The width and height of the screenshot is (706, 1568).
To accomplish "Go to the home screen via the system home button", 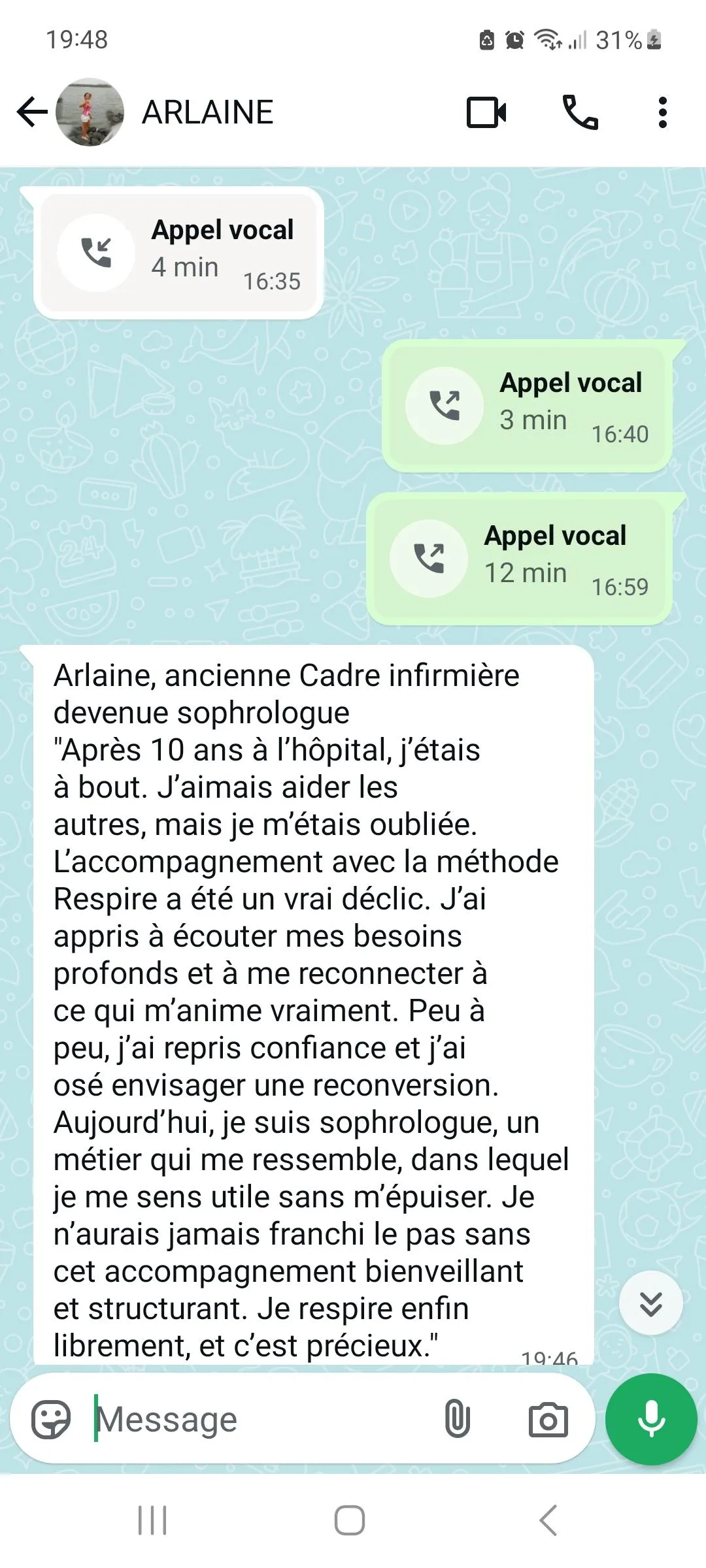I will (x=350, y=1520).
